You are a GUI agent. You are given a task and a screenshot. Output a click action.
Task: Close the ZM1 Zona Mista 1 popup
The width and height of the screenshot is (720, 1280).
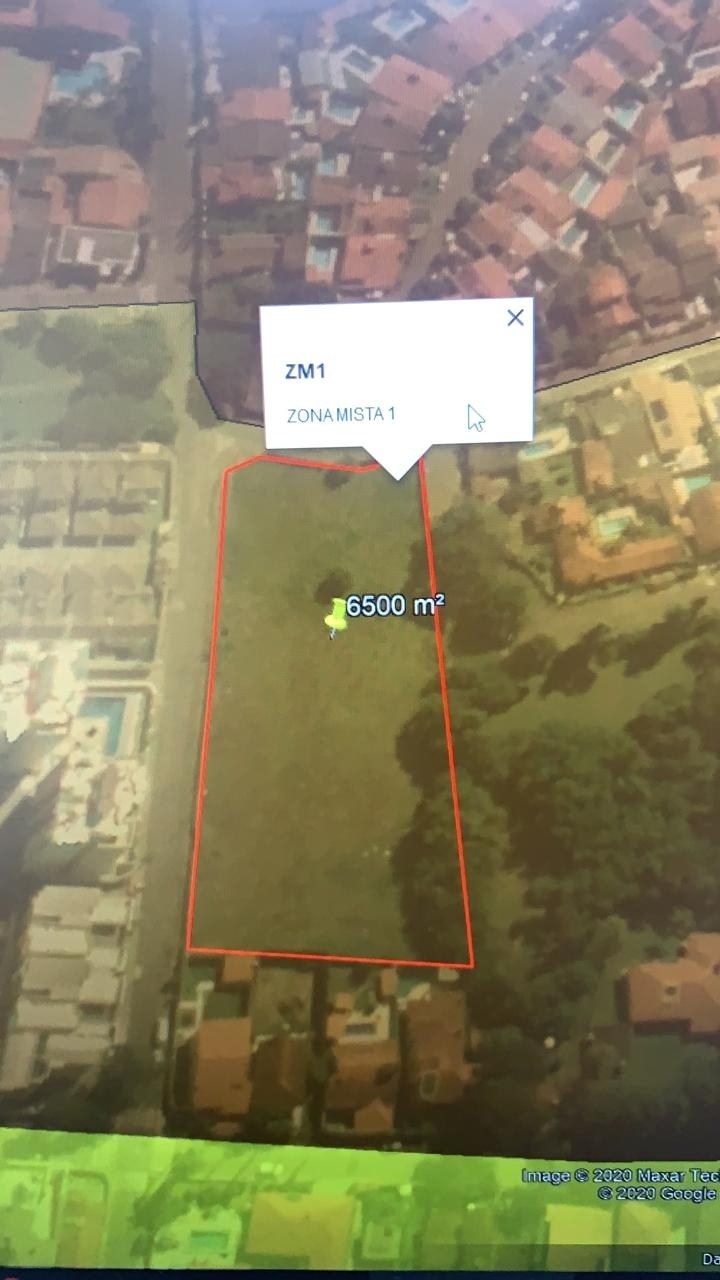[515, 318]
